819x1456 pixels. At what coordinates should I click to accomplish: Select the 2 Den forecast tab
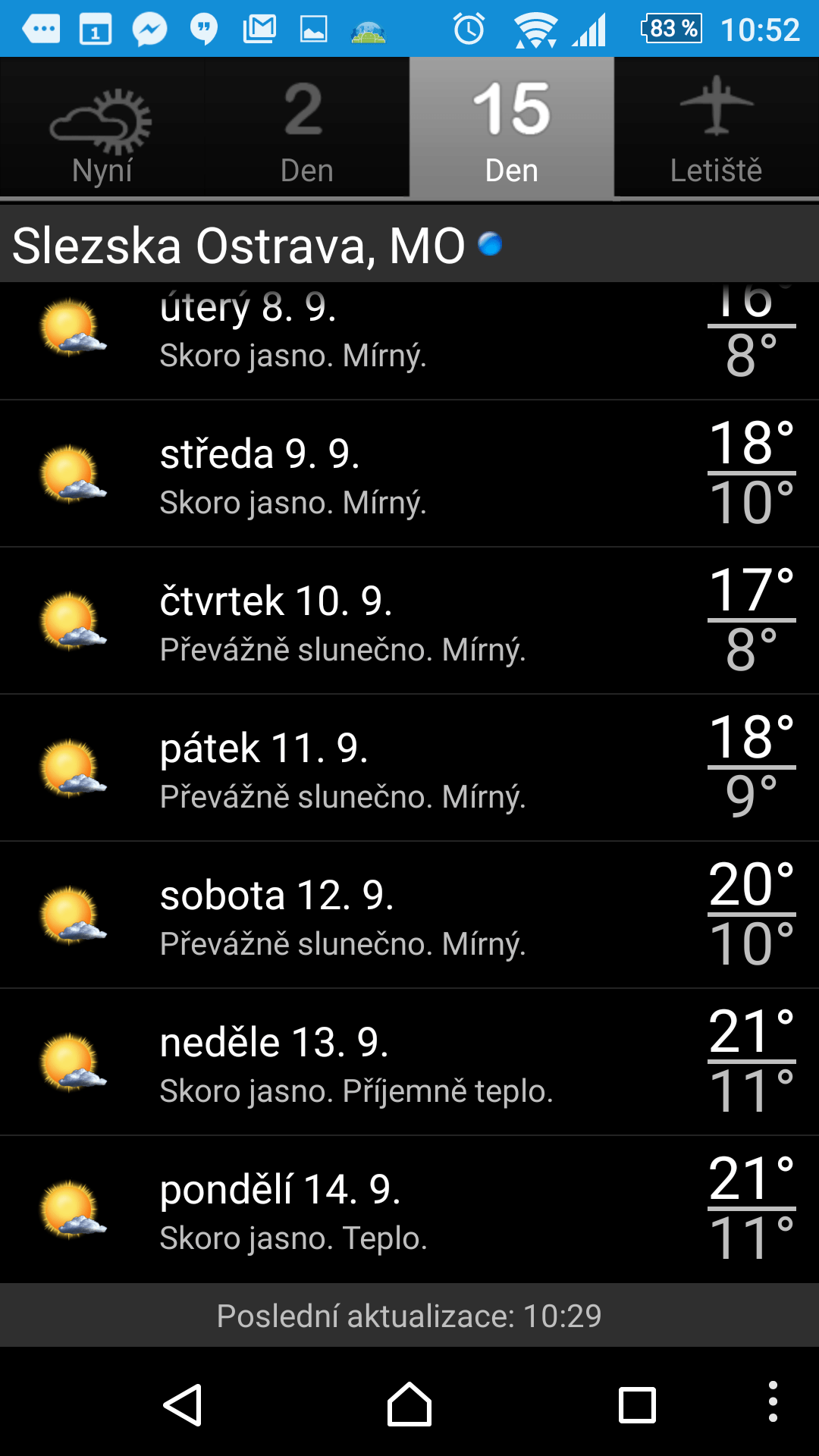click(307, 127)
